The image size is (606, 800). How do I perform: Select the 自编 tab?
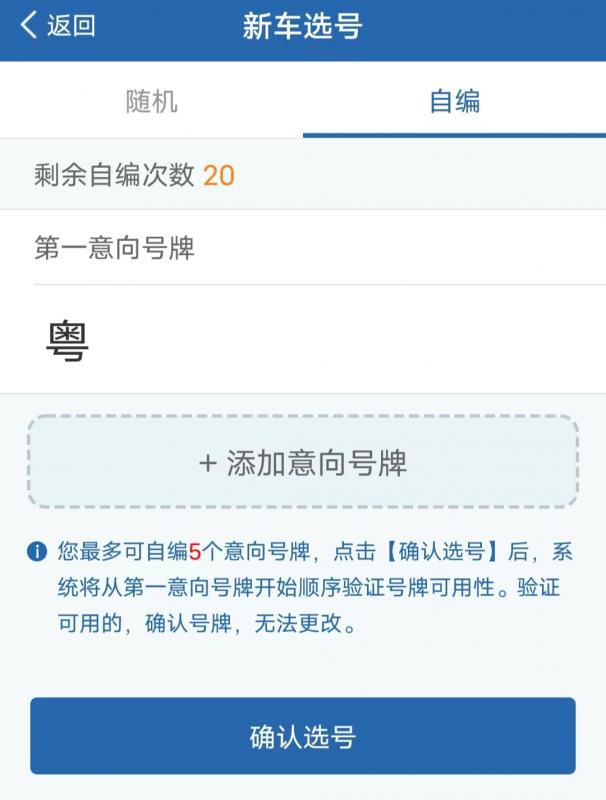454,101
